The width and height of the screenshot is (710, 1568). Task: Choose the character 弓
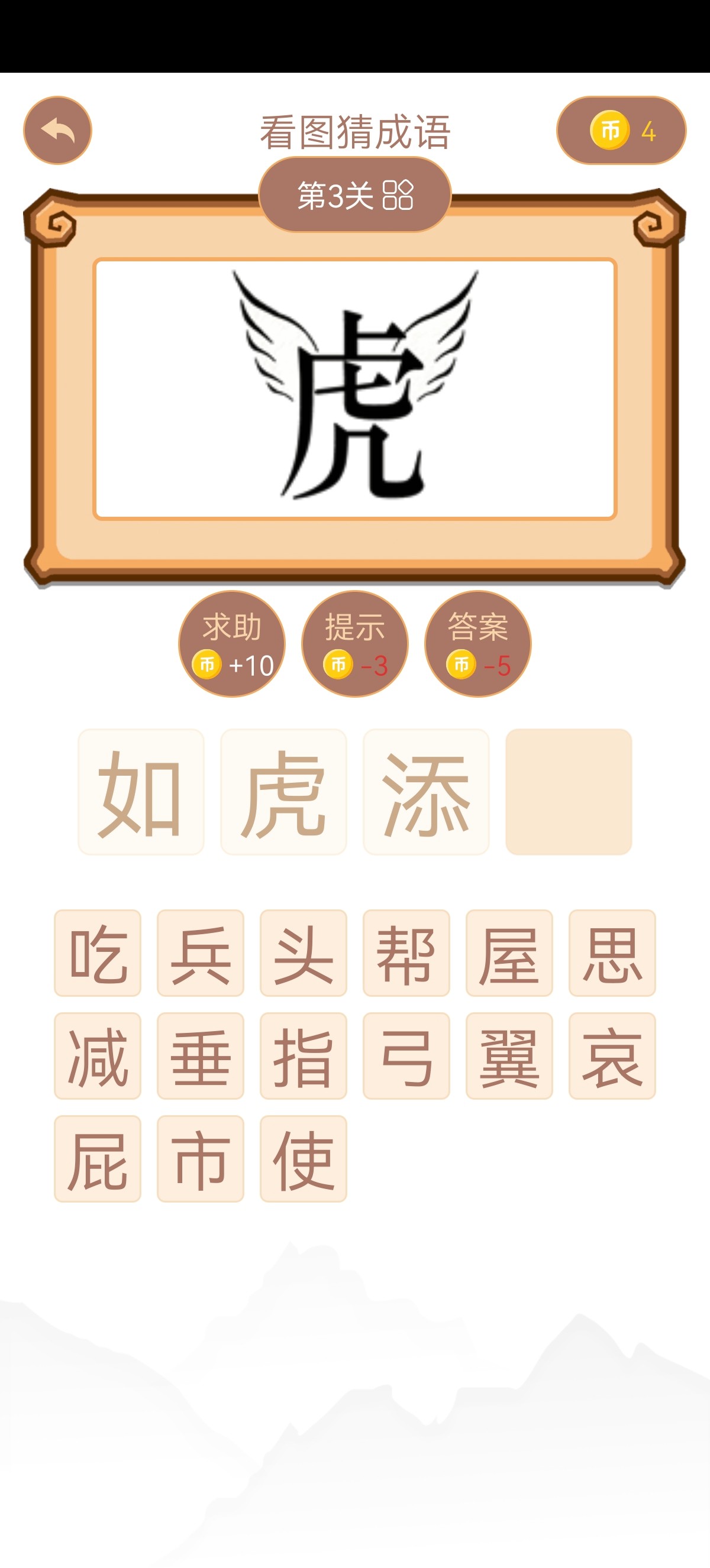(x=406, y=1056)
